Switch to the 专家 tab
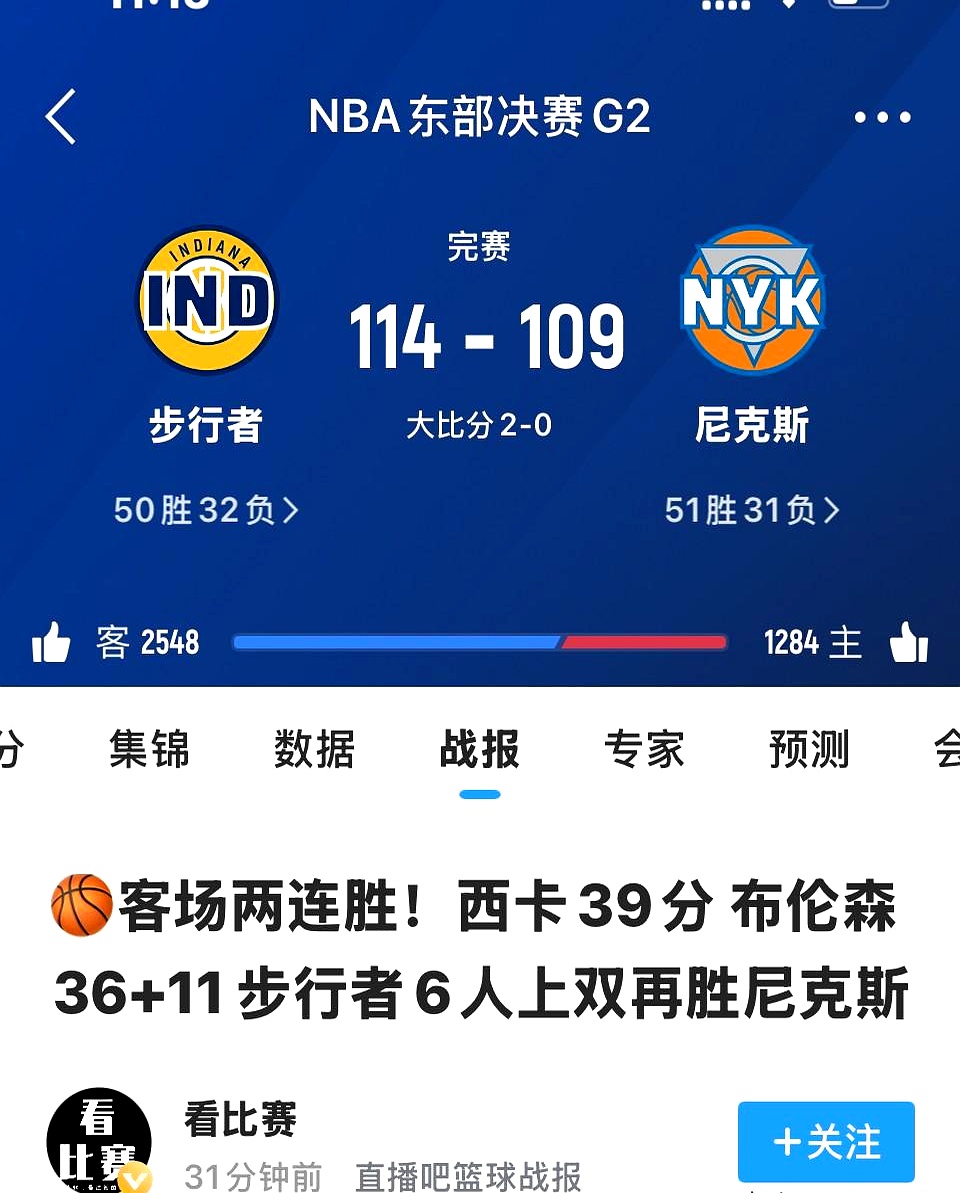The height and width of the screenshot is (1193, 960). click(644, 749)
